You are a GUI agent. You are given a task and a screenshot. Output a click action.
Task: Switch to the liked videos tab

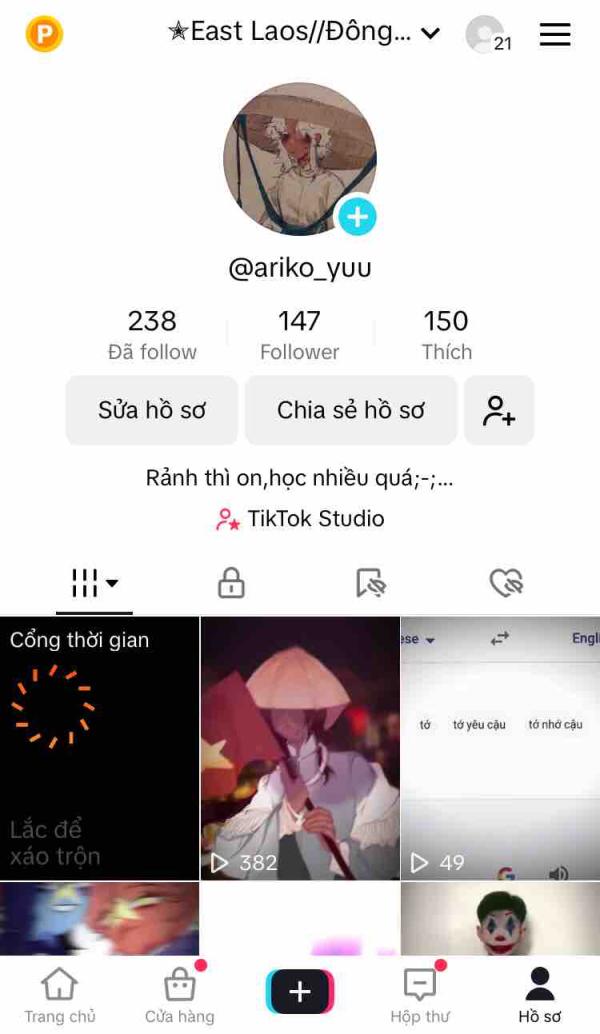pyautogui.click(x=506, y=583)
